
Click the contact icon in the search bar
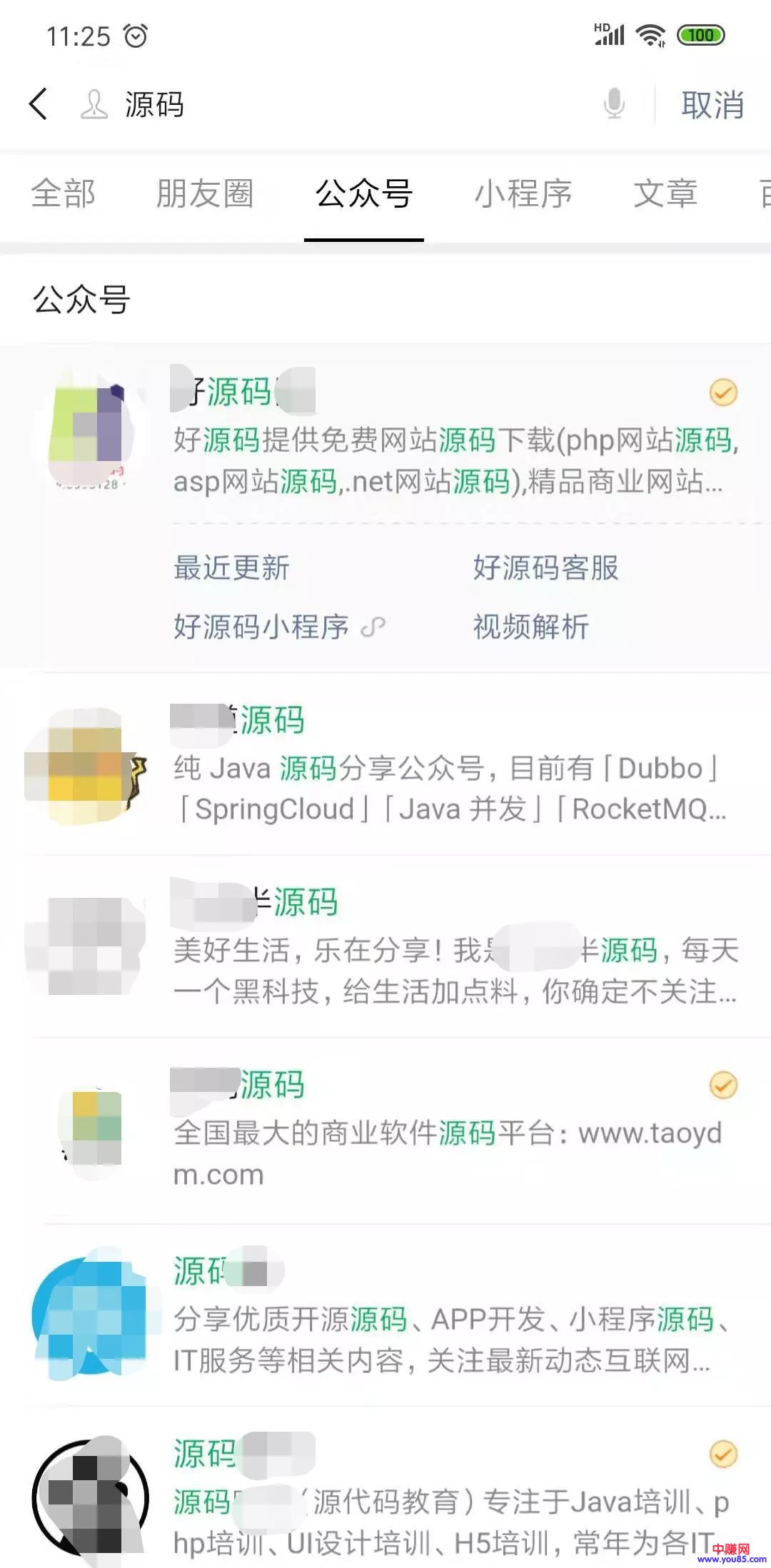click(x=92, y=106)
